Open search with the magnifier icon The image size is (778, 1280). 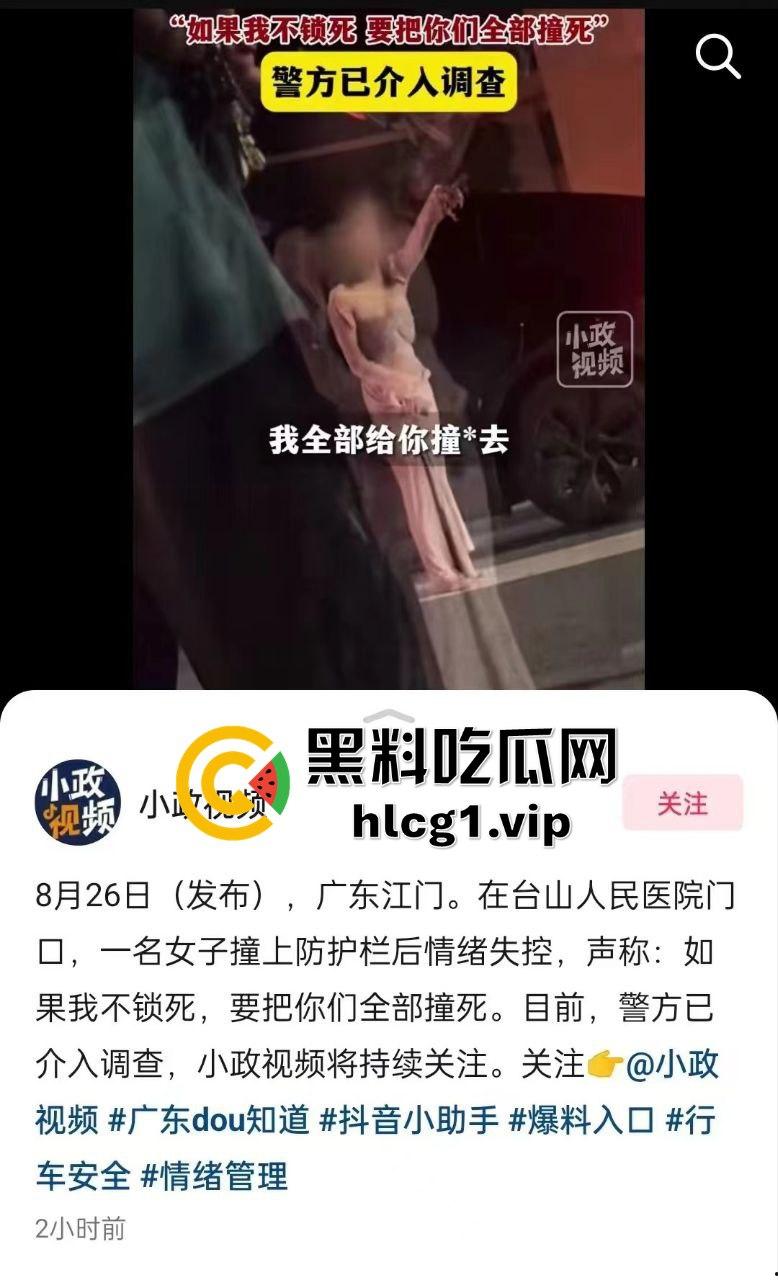717,56
